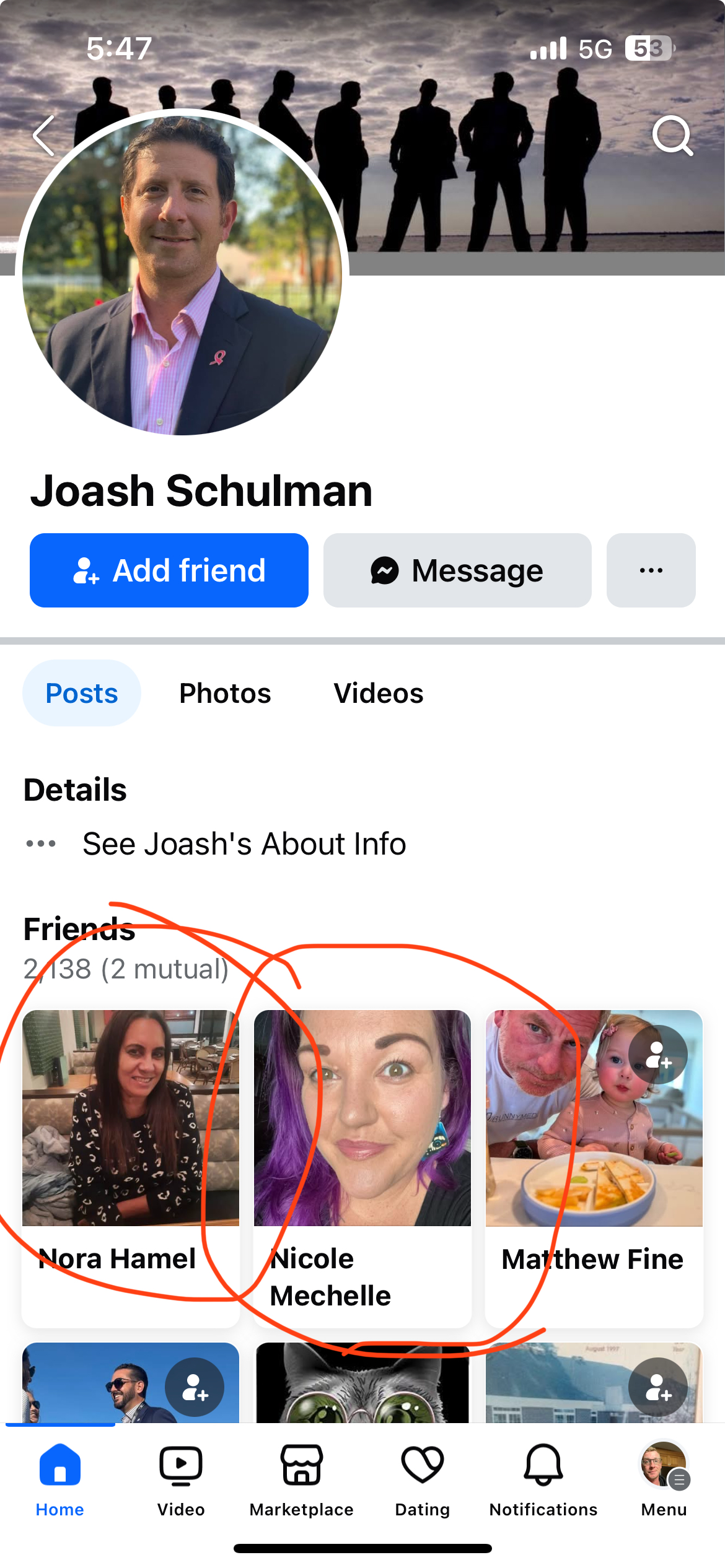Open Nora Hamel's friend card

point(131,1169)
